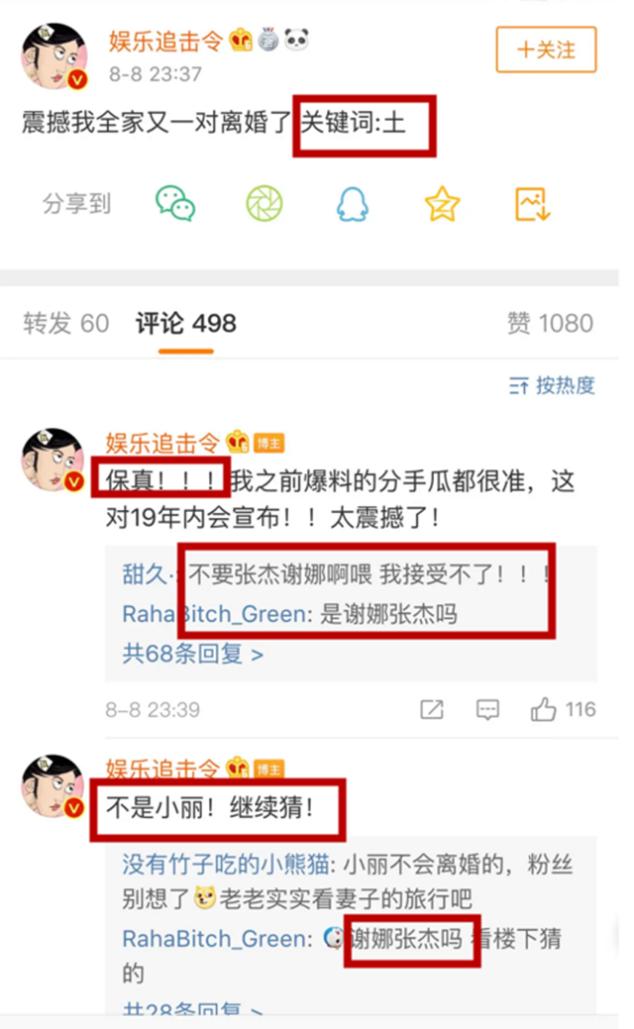Share the post to Qzone star icon
This screenshot has width=634, height=1029.
pyautogui.click(x=442, y=204)
